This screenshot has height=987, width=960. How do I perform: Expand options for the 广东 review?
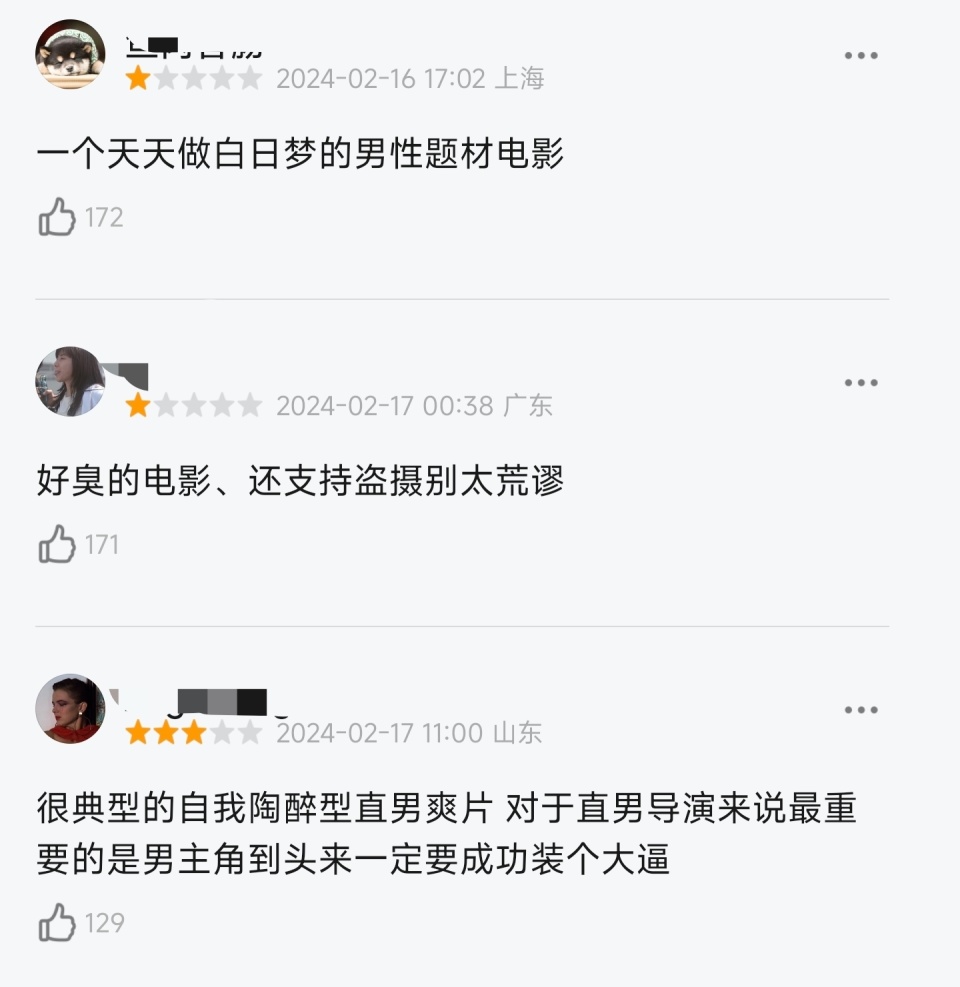[x=861, y=381]
